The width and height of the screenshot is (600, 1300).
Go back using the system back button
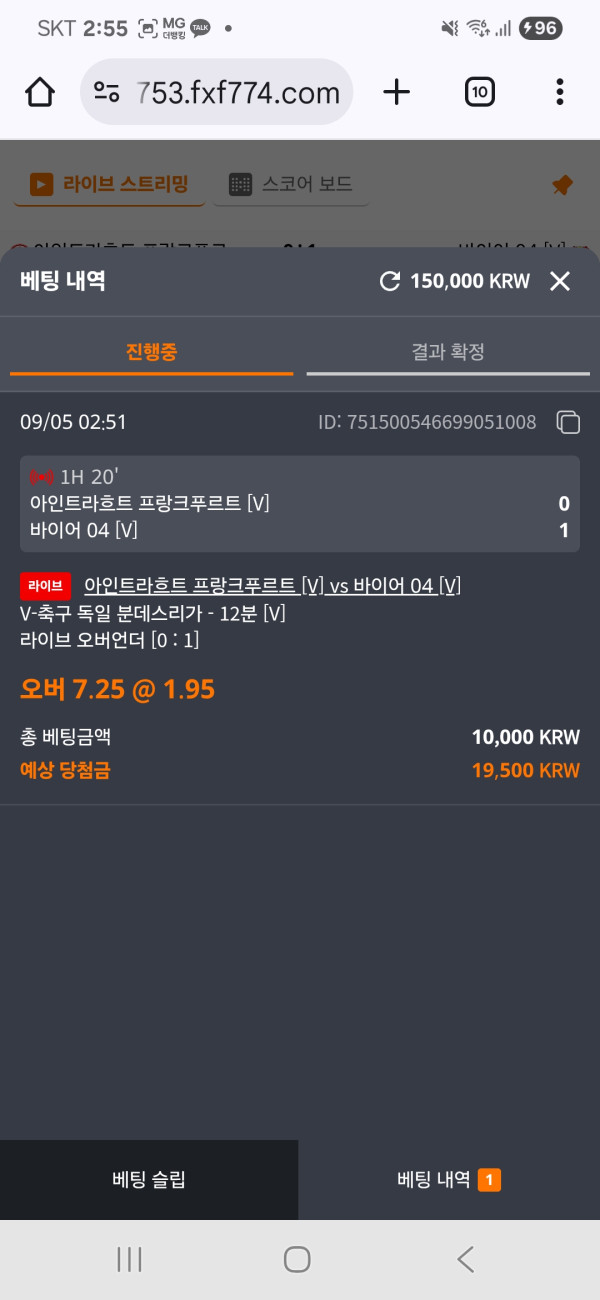pyautogui.click(x=465, y=1259)
